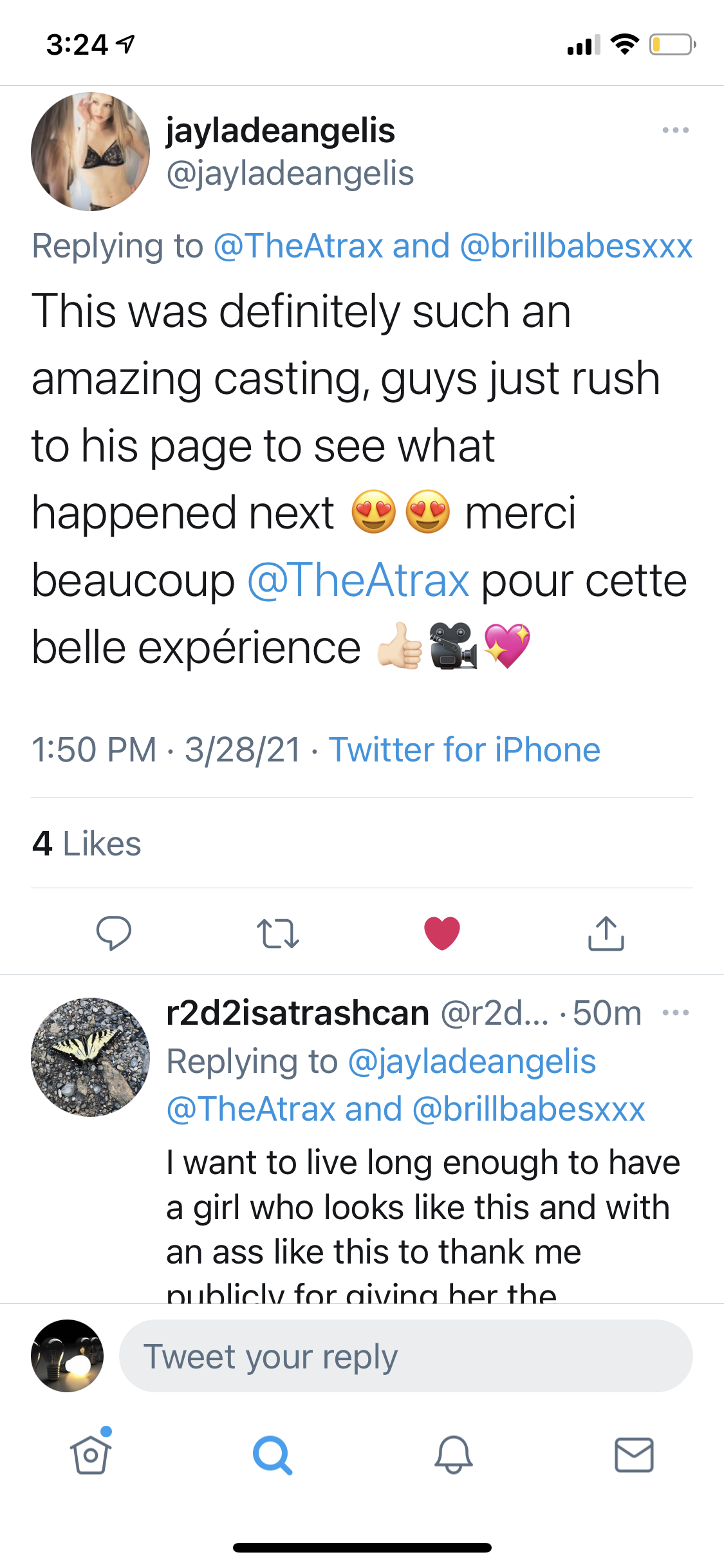The image size is (724, 1568).
Task: Tap the Twitter for iPhone link
Action: 464,750
